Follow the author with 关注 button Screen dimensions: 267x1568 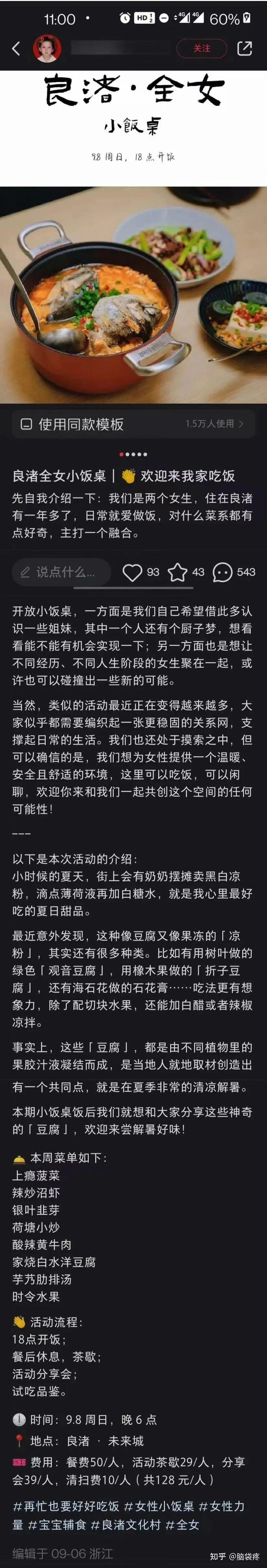201,49
